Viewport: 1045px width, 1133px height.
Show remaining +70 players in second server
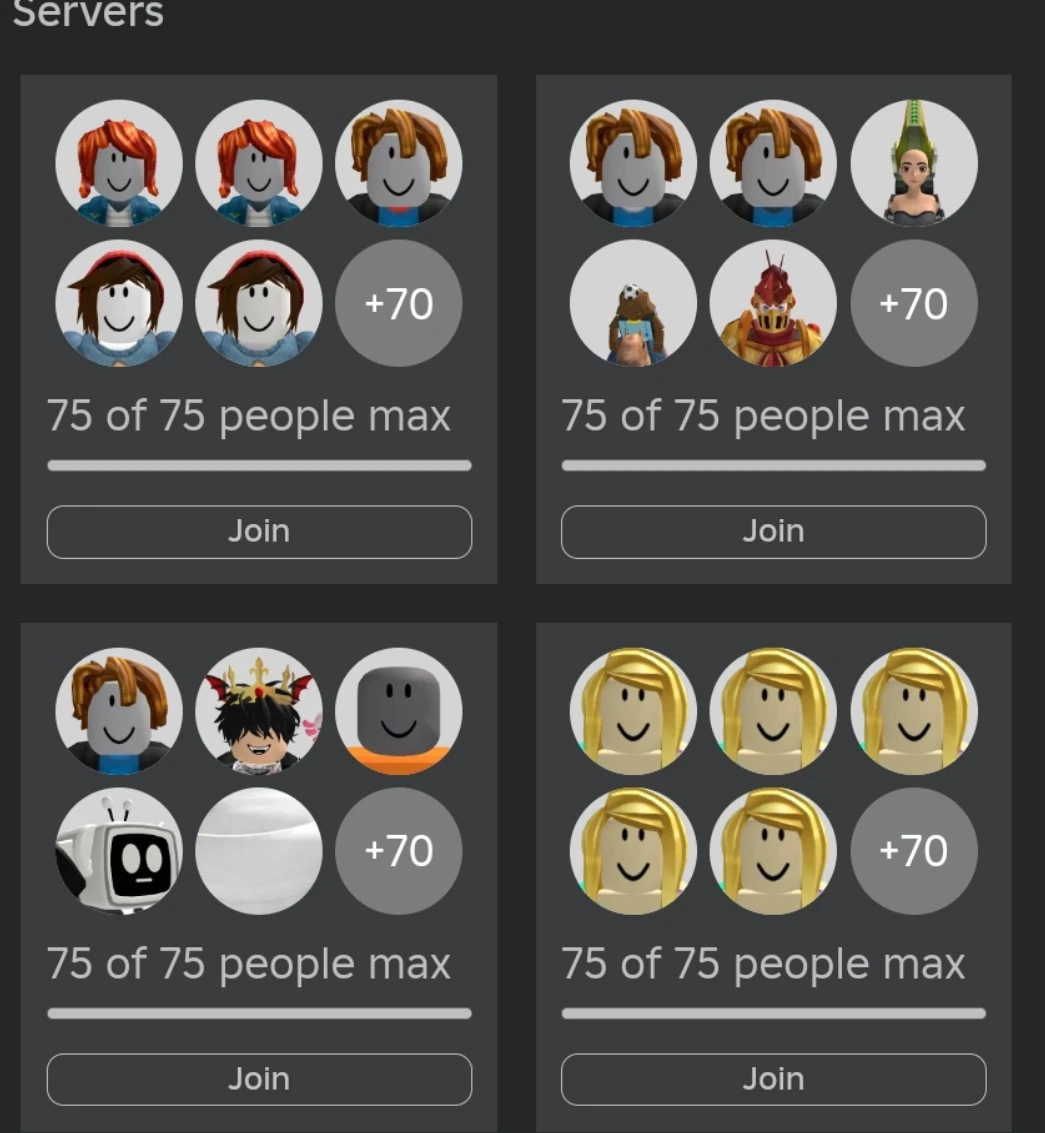914,304
